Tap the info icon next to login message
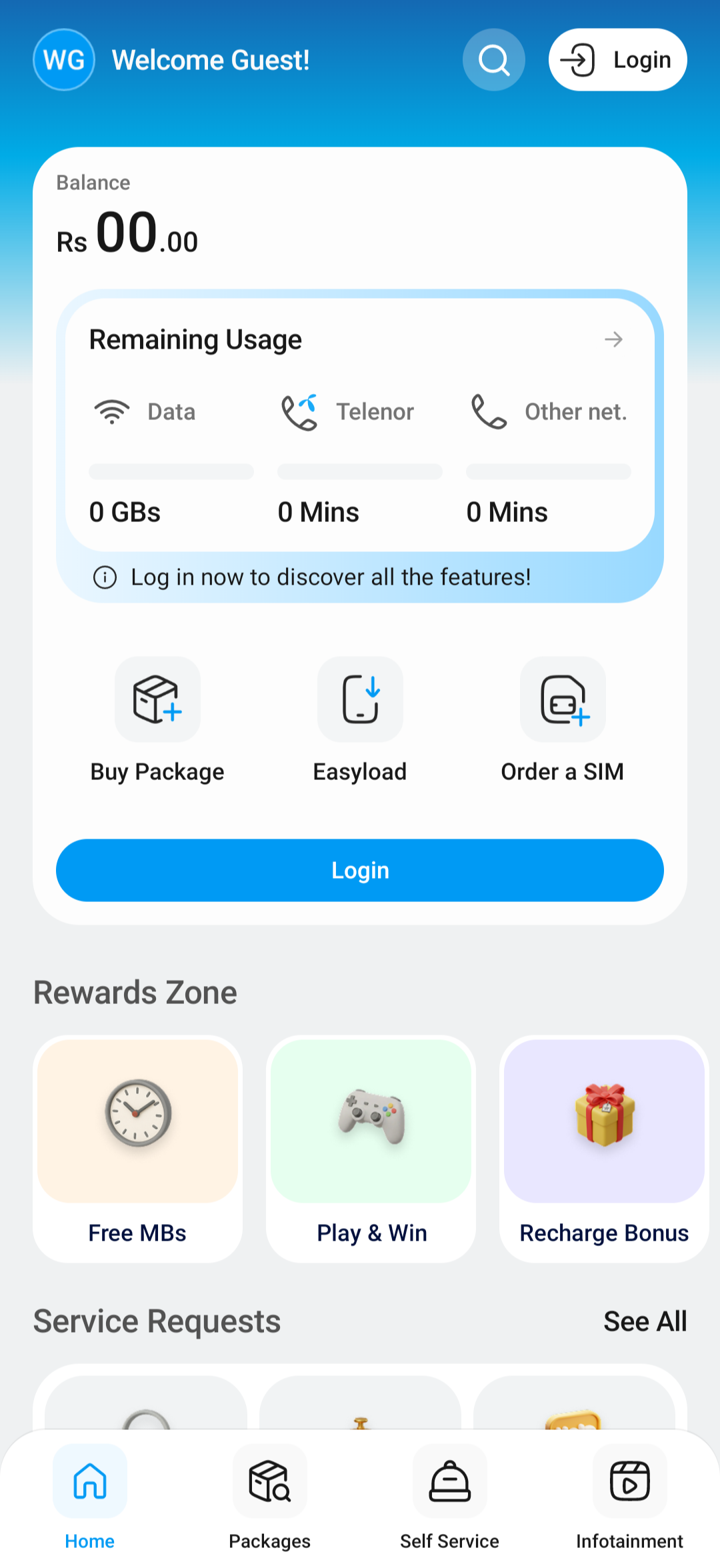This screenshot has width=720, height=1568. click(x=105, y=577)
